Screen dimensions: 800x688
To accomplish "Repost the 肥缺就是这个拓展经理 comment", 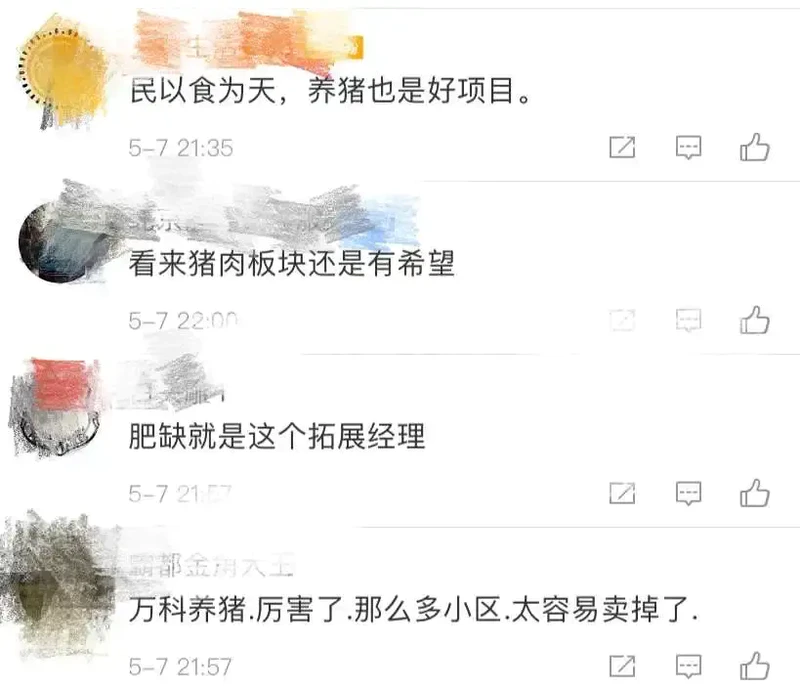I will tap(622, 493).
